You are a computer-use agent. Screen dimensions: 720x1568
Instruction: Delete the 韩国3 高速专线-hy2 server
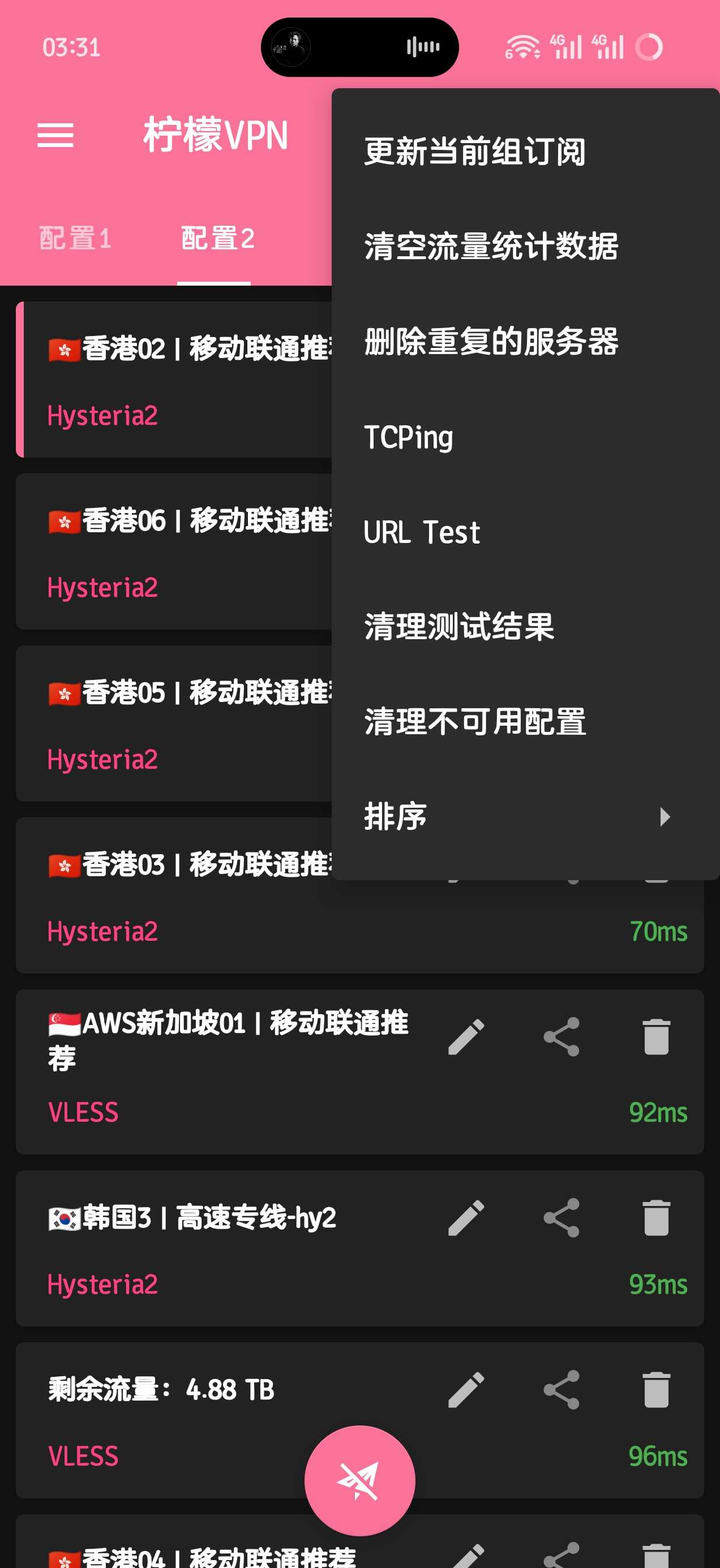[x=656, y=1217]
